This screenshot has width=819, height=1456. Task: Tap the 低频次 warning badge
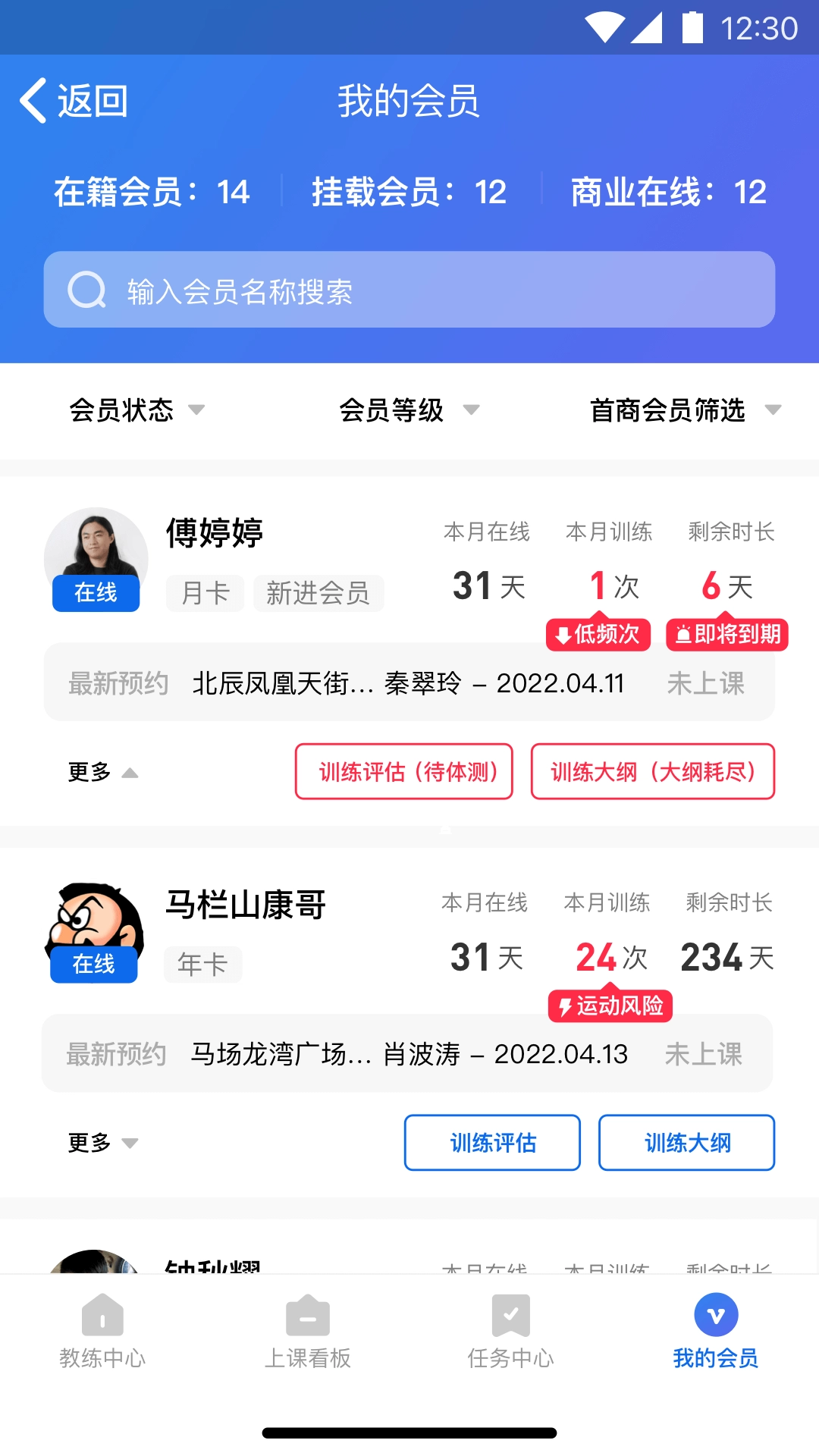(x=598, y=635)
